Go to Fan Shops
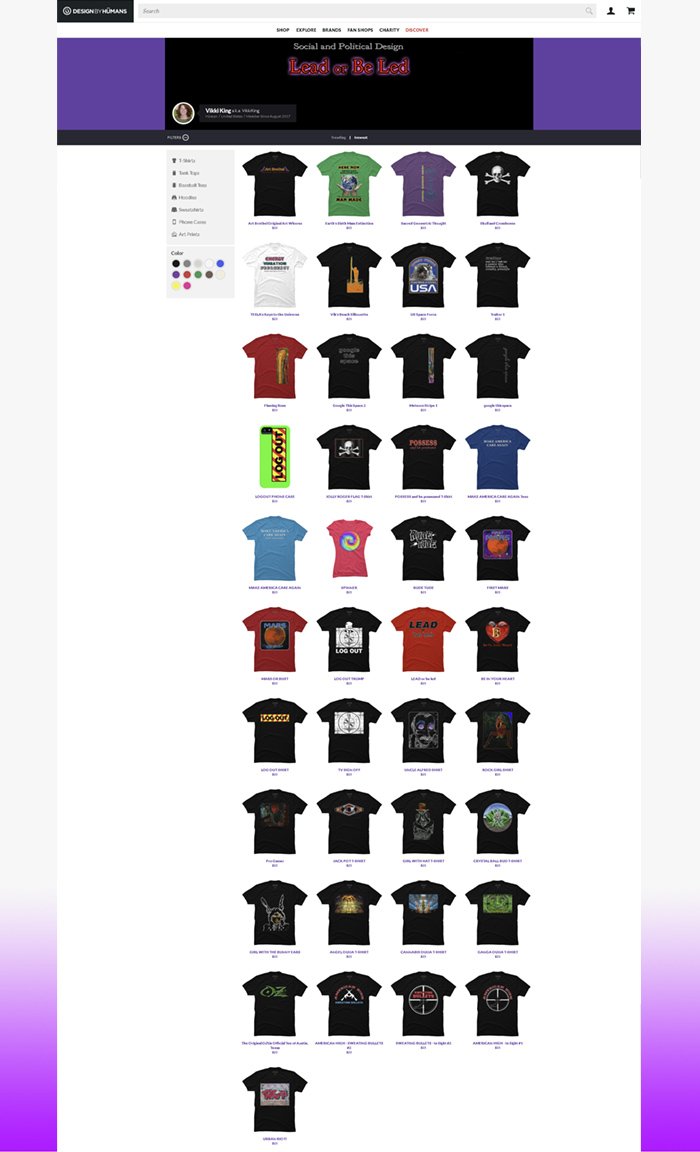 pos(360,30)
